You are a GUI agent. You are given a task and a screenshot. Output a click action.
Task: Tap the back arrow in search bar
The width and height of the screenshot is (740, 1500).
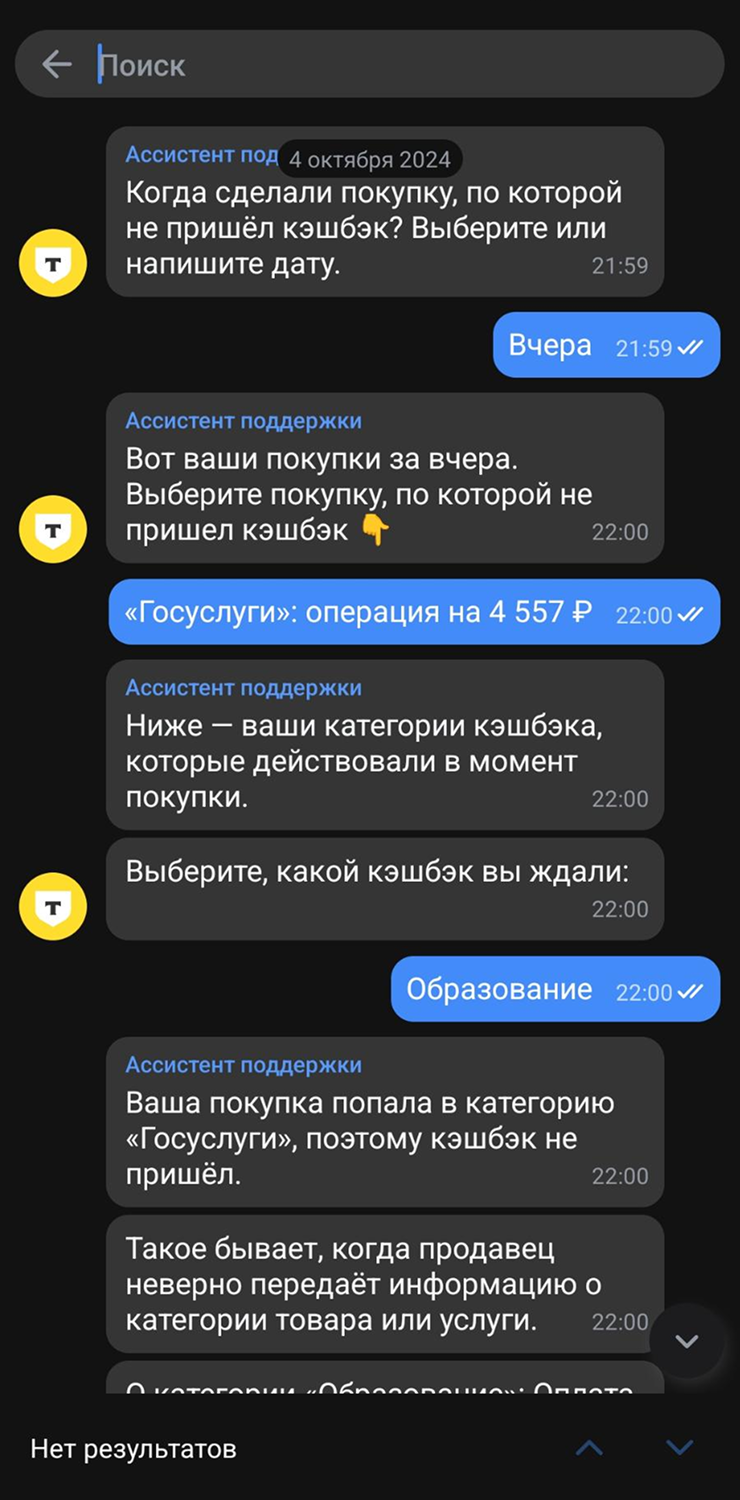[x=57, y=65]
